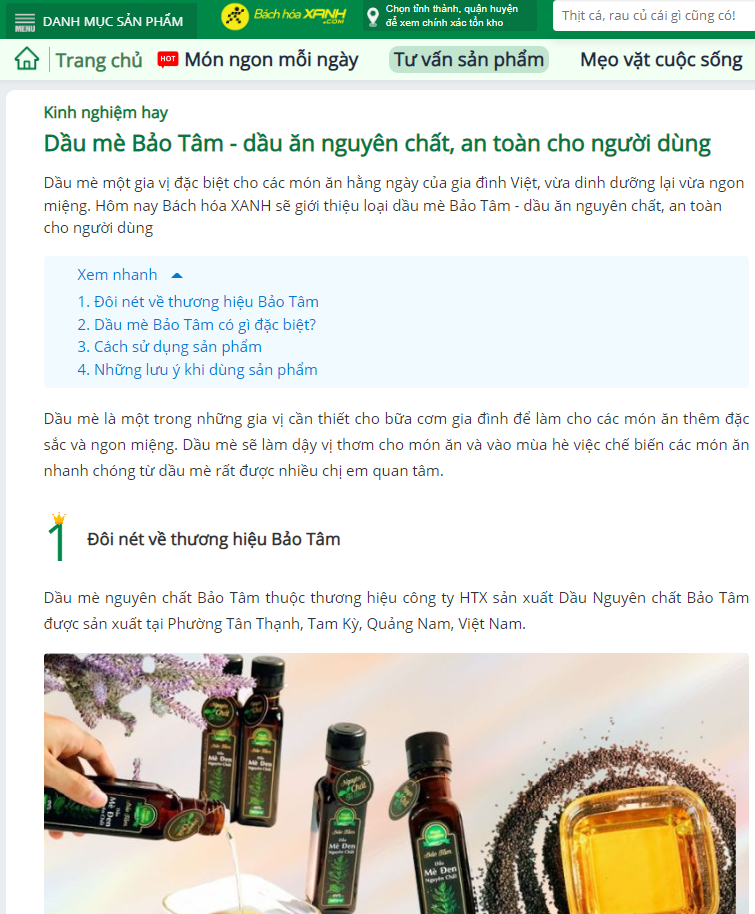Open Món ngon mỗi ngày section
This screenshot has width=755, height=914.
[x=258, y=60]
